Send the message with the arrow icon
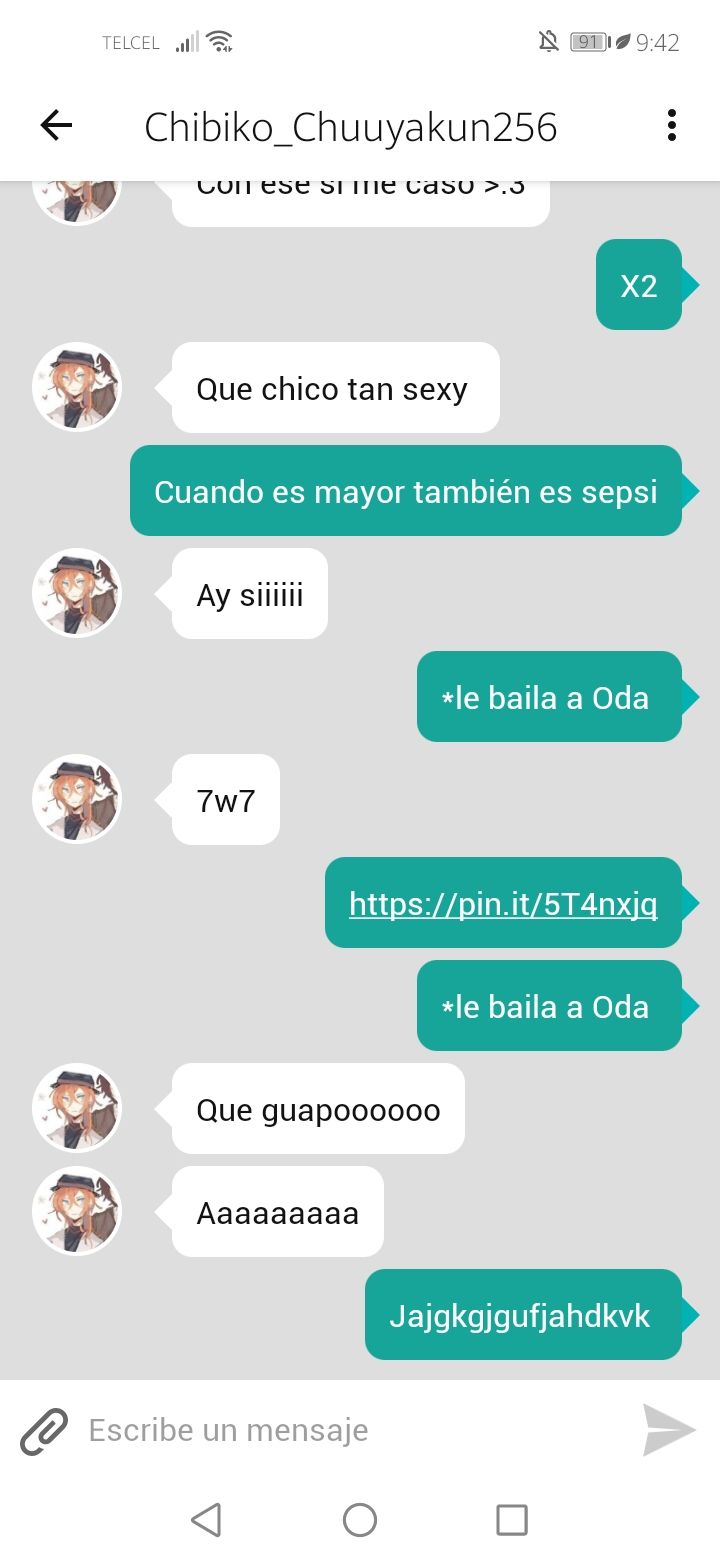This screenshot has height=1560, width=720. pyautogui.click(x=668, y=1430)
